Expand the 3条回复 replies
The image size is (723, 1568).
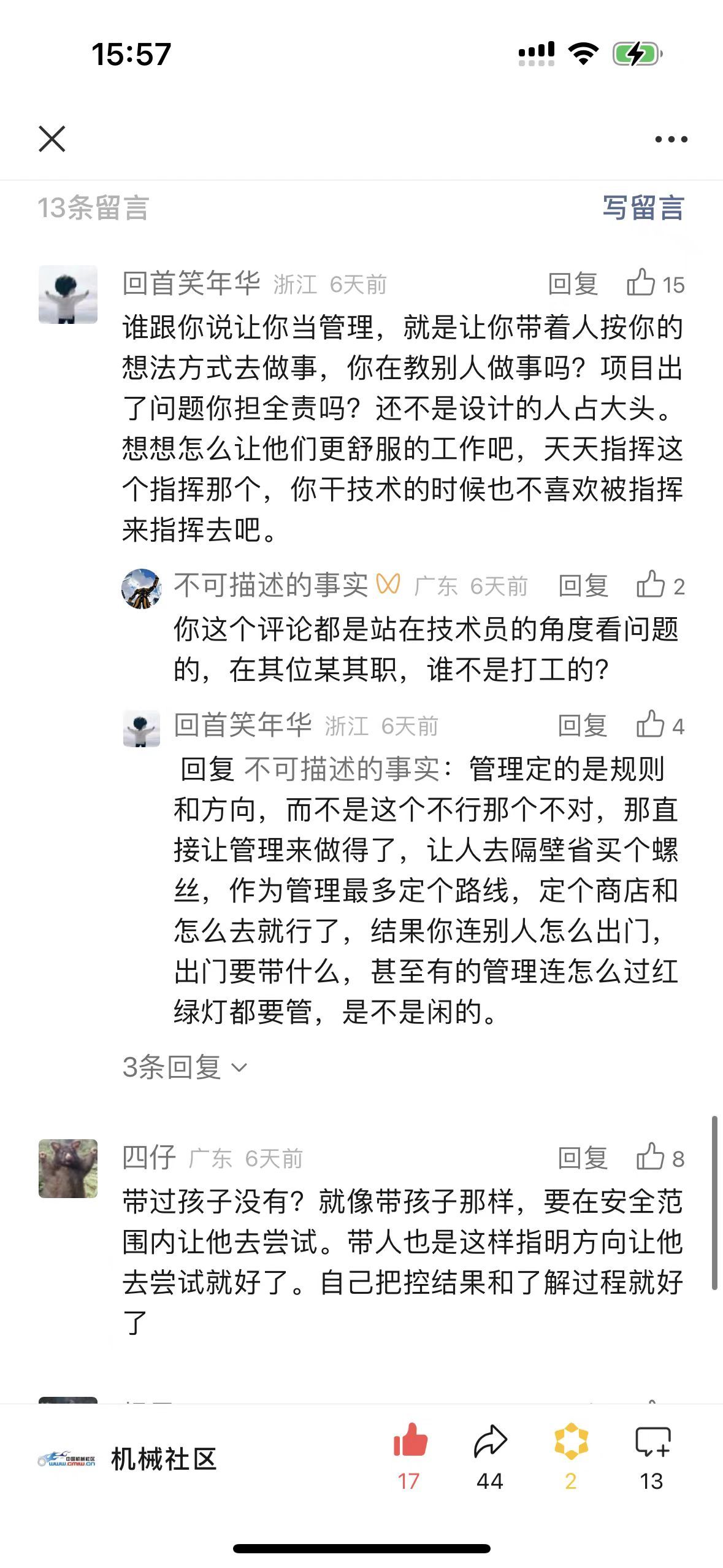click(x=184, y=1067)
